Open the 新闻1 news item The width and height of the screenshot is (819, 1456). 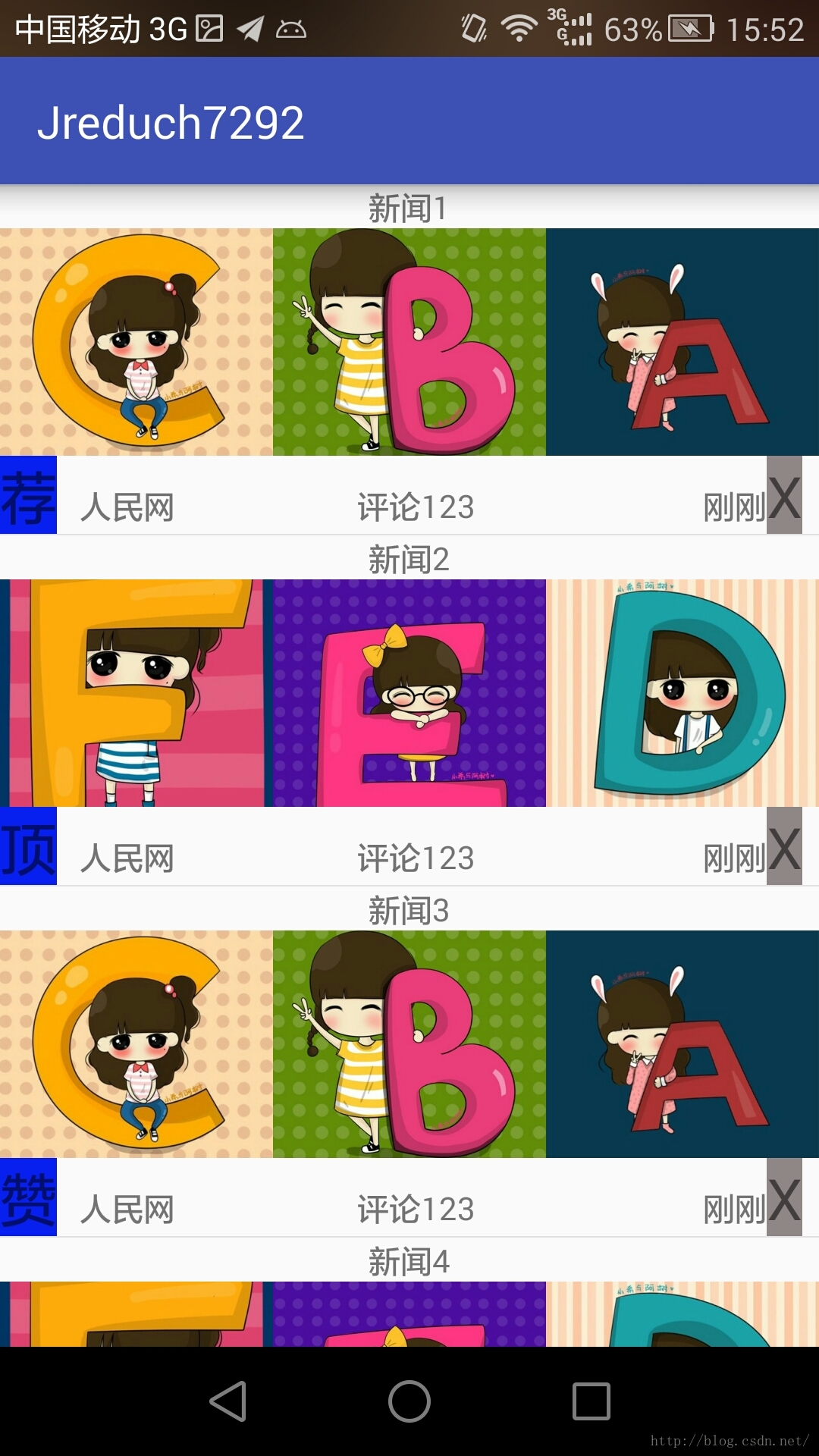point(408,209)
